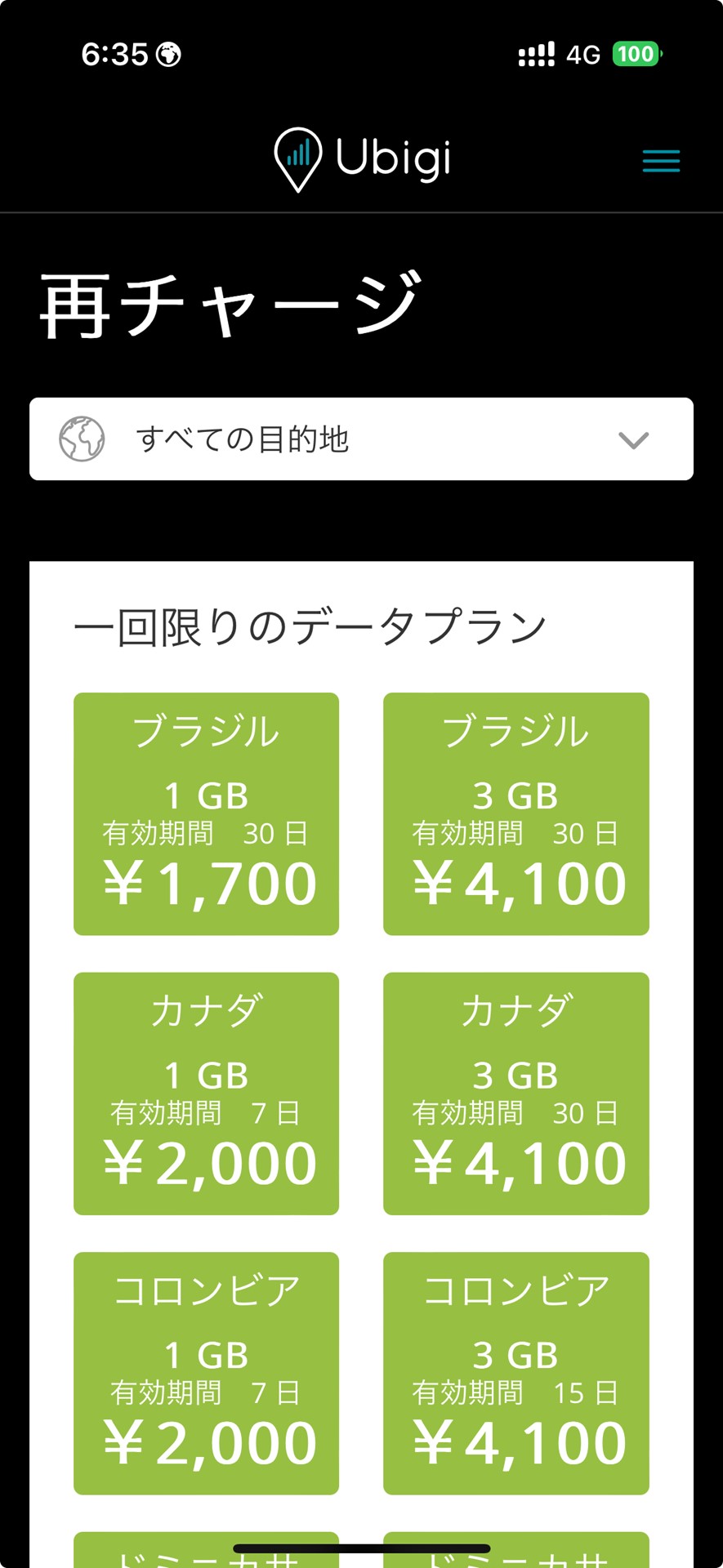
Task: Open the hamburger menu
Action: tap(661, 161)
